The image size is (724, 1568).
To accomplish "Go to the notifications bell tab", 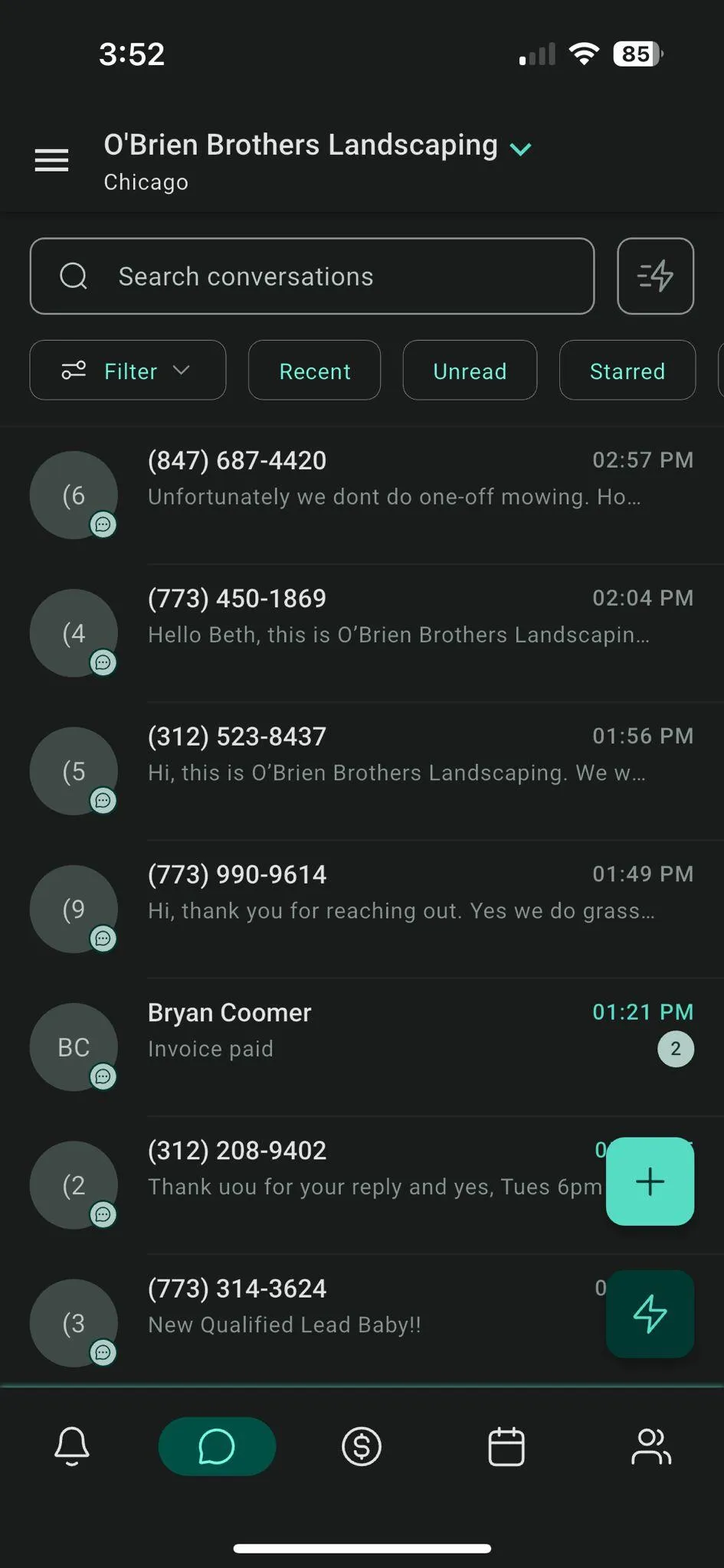I will 72,1446.
